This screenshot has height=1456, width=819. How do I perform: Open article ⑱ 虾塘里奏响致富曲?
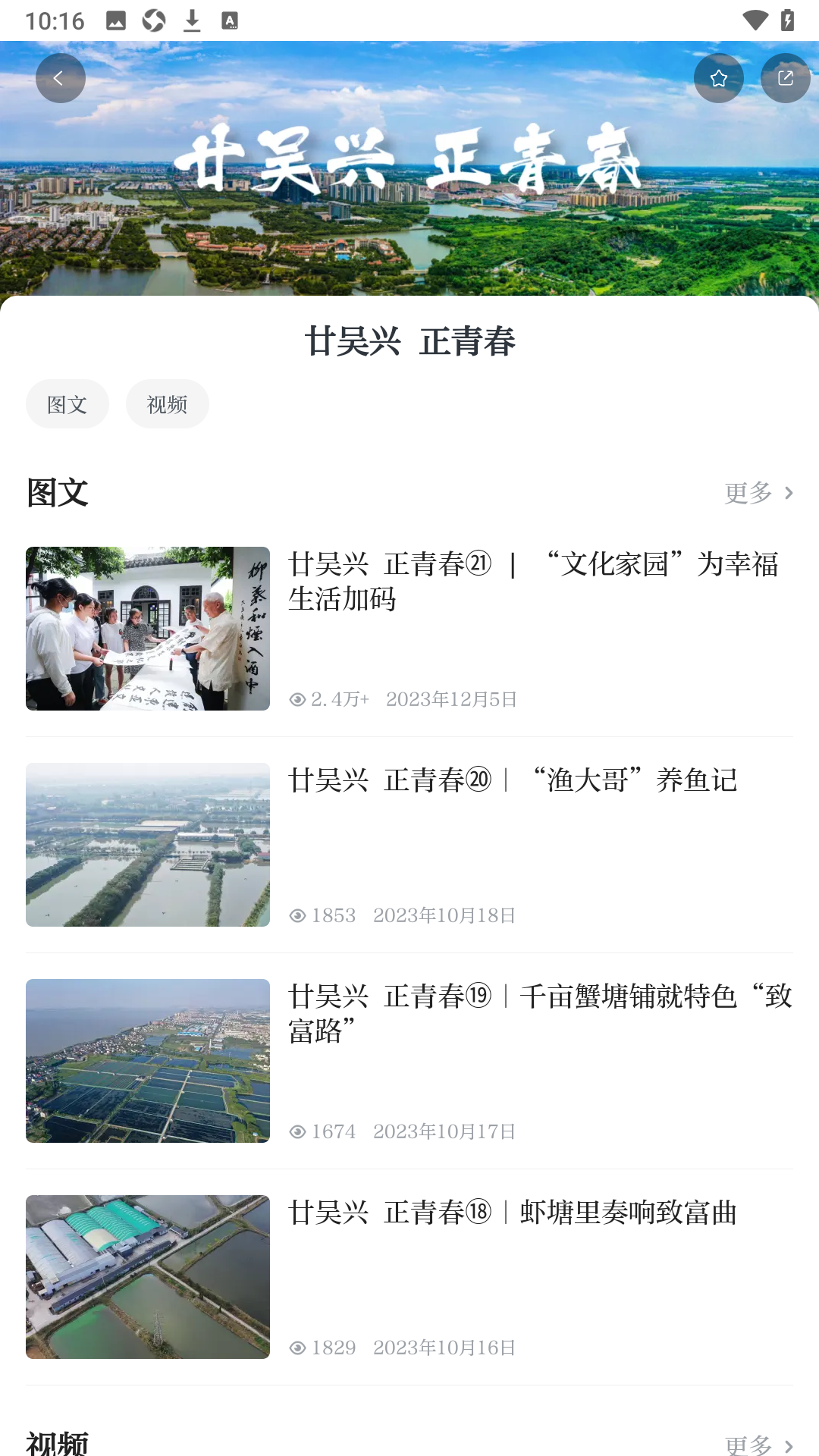point(513,1213)
